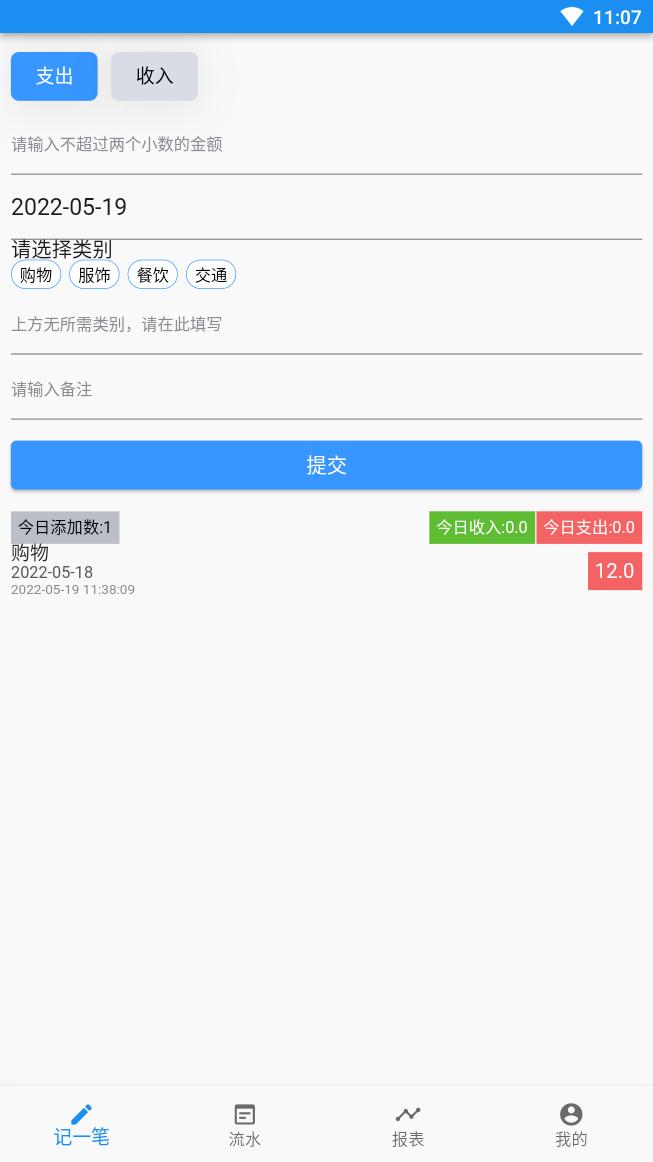Choose the 交通 category chip
Image resolution: width=653 pixels, height=1162 pixels.
211,275
